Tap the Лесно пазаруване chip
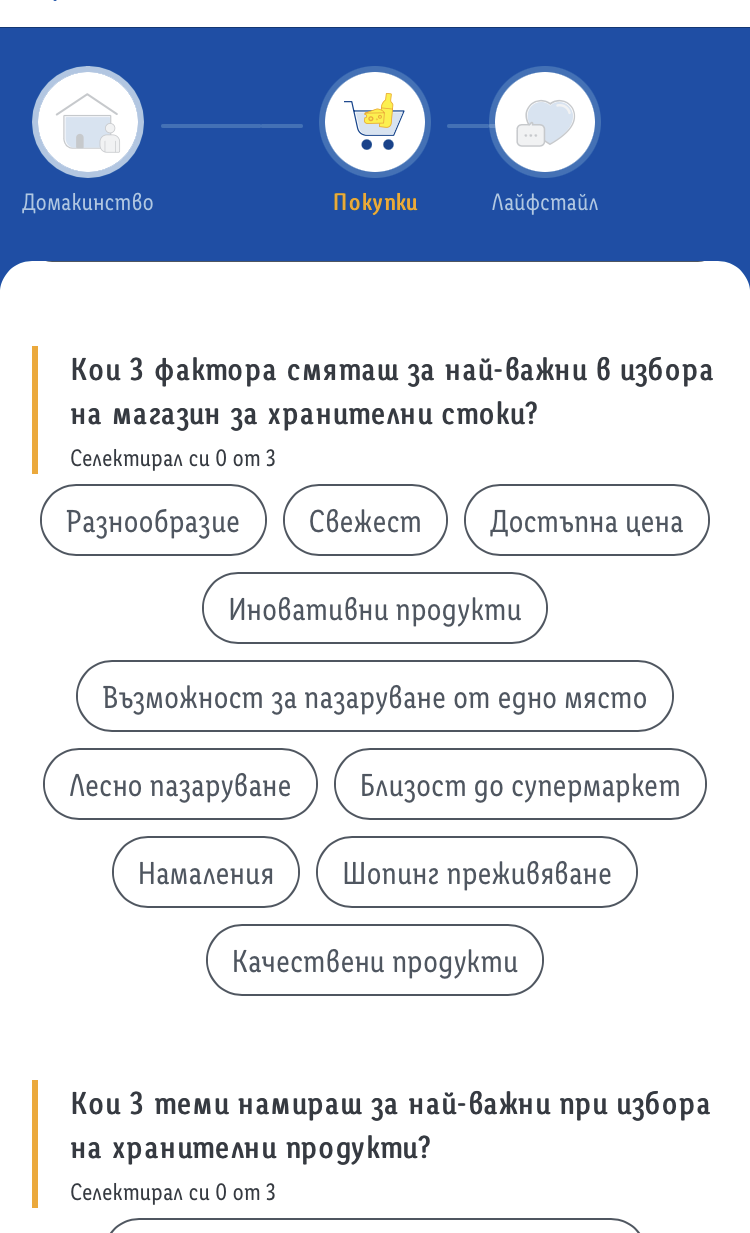750x1233 pixels. click(x=180, y=784)
